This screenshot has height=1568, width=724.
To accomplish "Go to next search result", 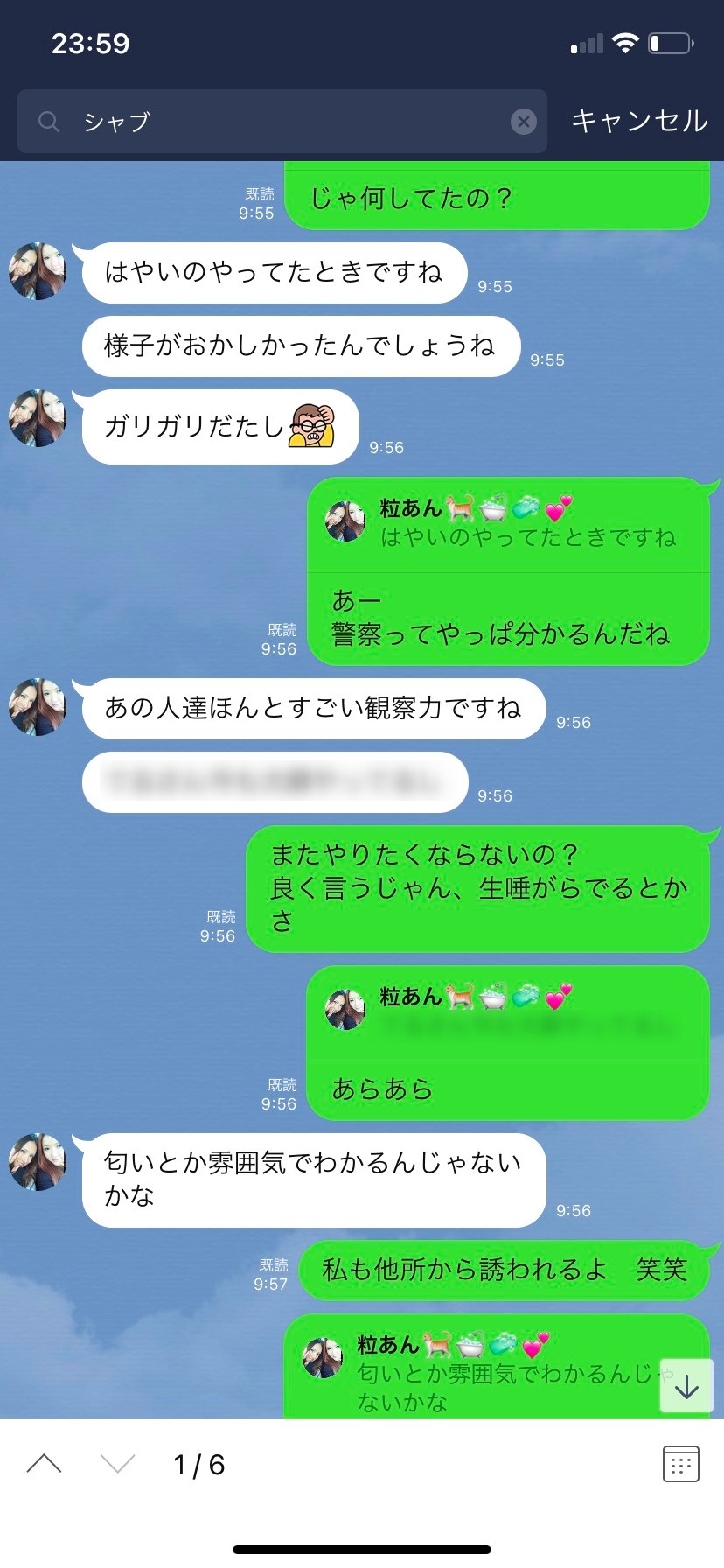I will [118, 1464].
